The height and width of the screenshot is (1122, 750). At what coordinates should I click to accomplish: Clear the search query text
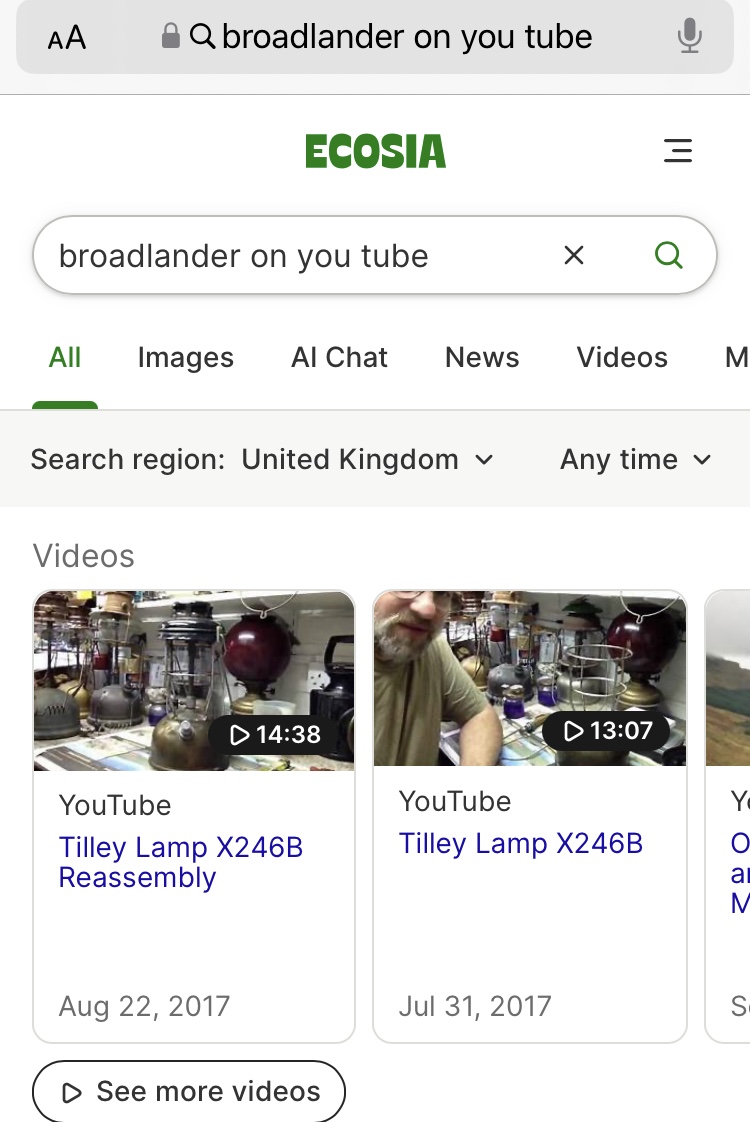coord(574,256)
